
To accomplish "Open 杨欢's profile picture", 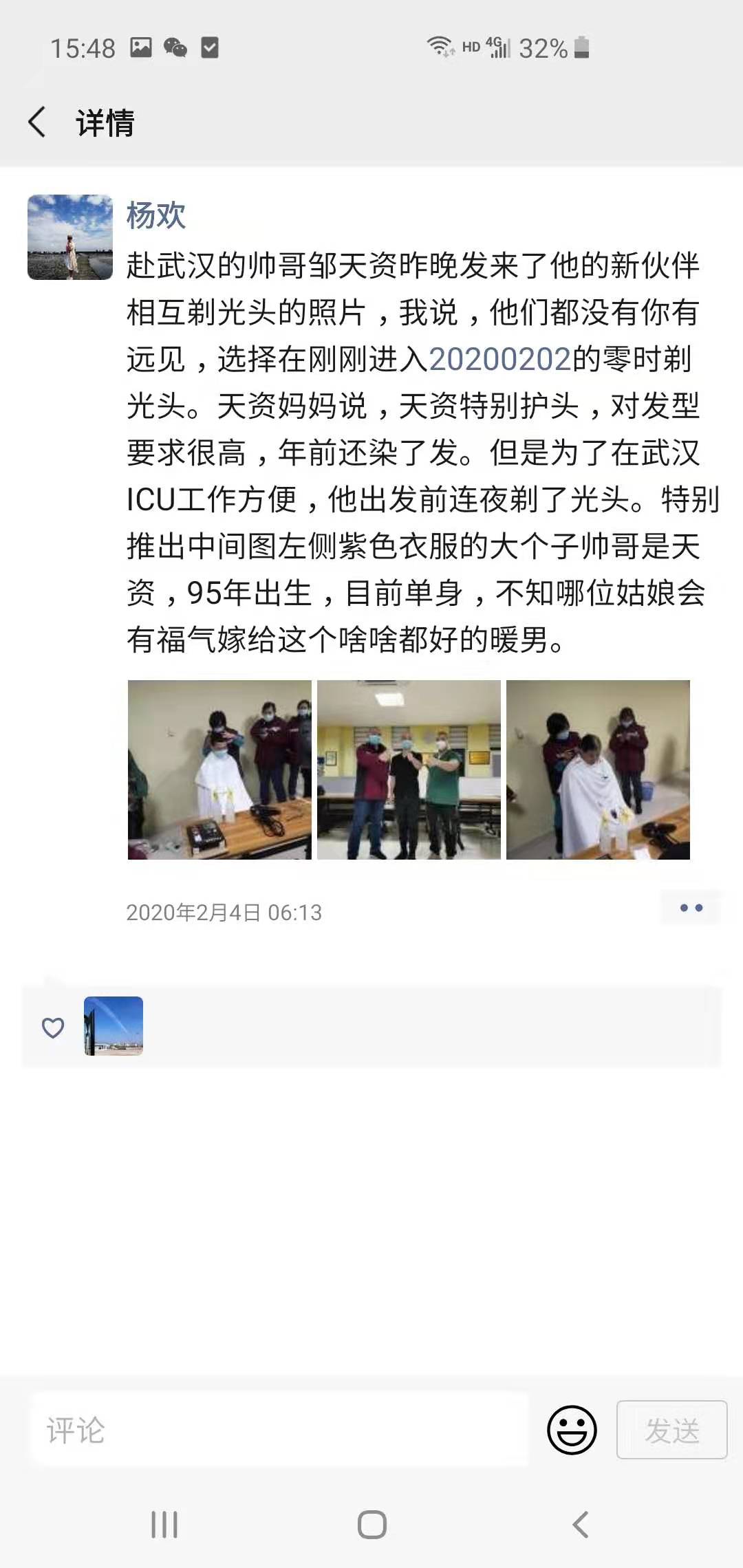I will tap(70, 237).
